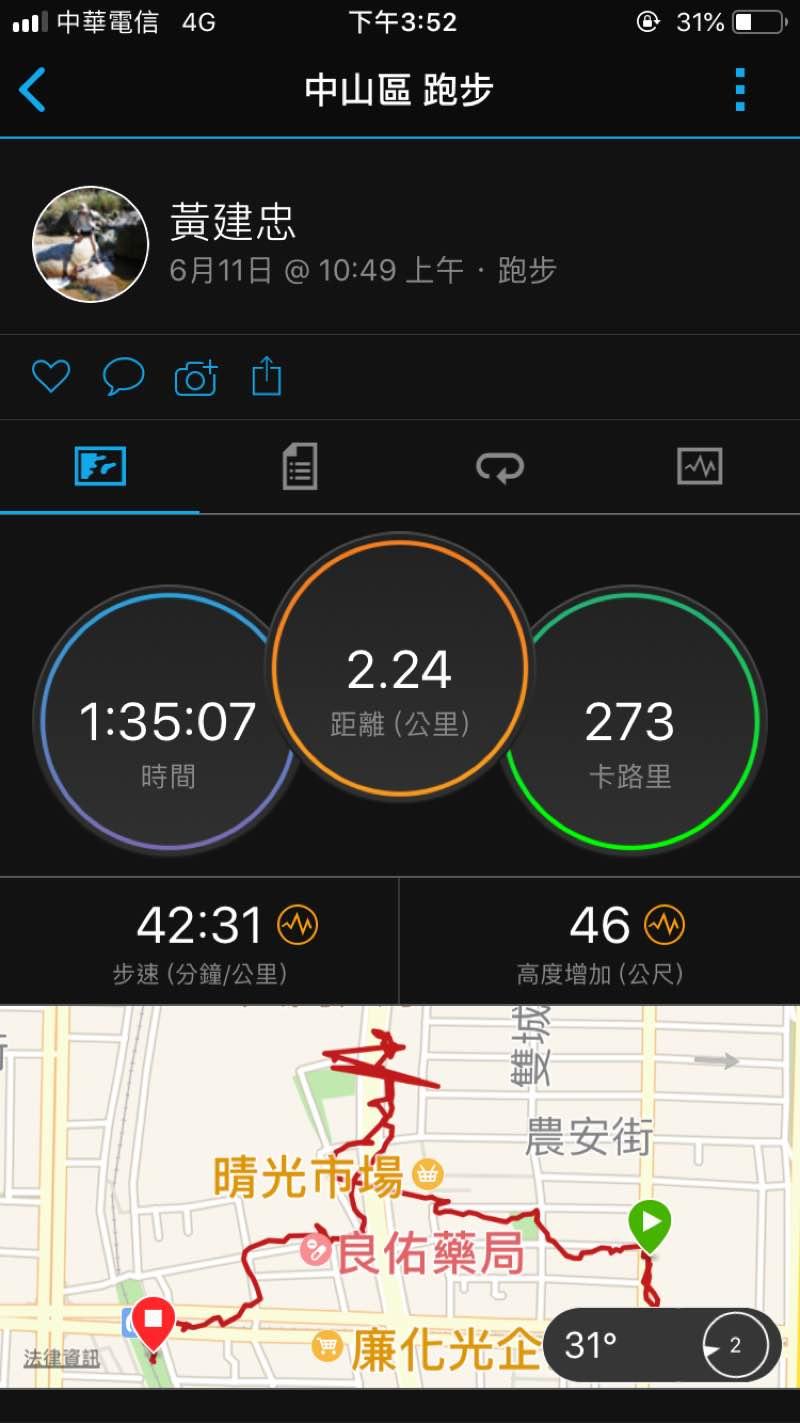800x1423 pixels.
Task: Open the 31° weather widget
Action: tap(662, 1345)
